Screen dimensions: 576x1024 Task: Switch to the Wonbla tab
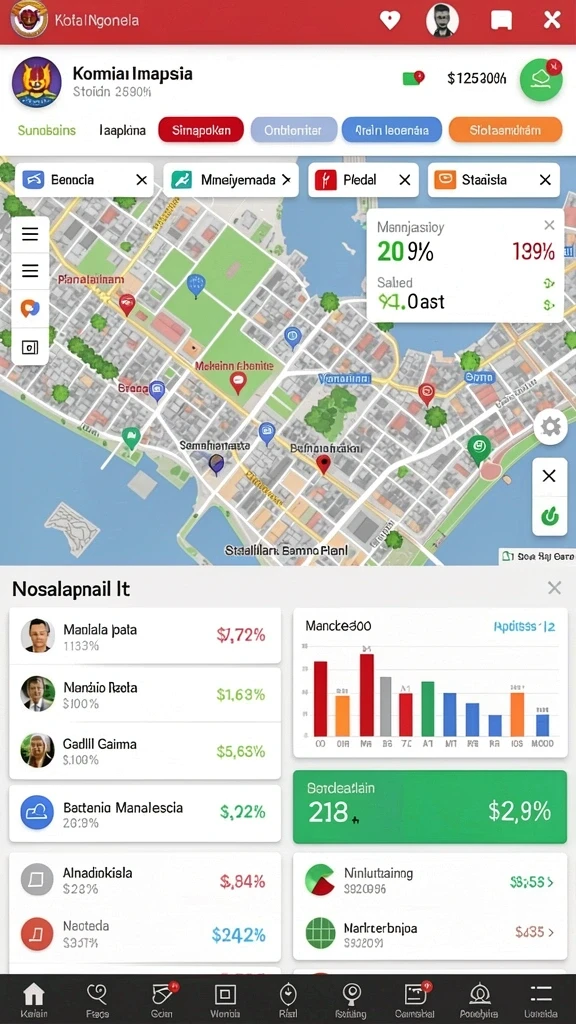point(225,1000)
